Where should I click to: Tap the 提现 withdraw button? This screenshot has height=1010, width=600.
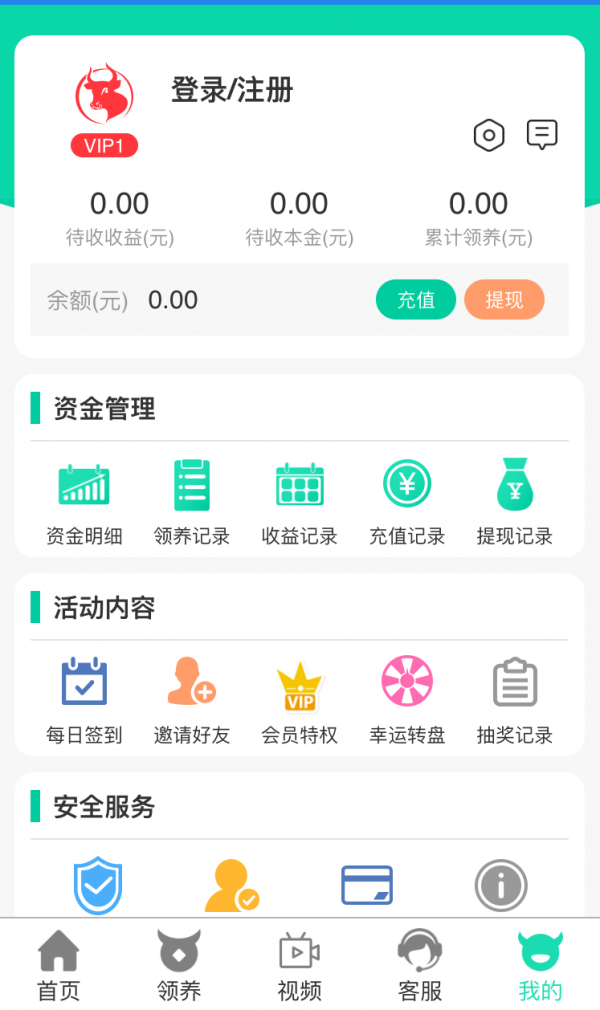click(504, 300)
